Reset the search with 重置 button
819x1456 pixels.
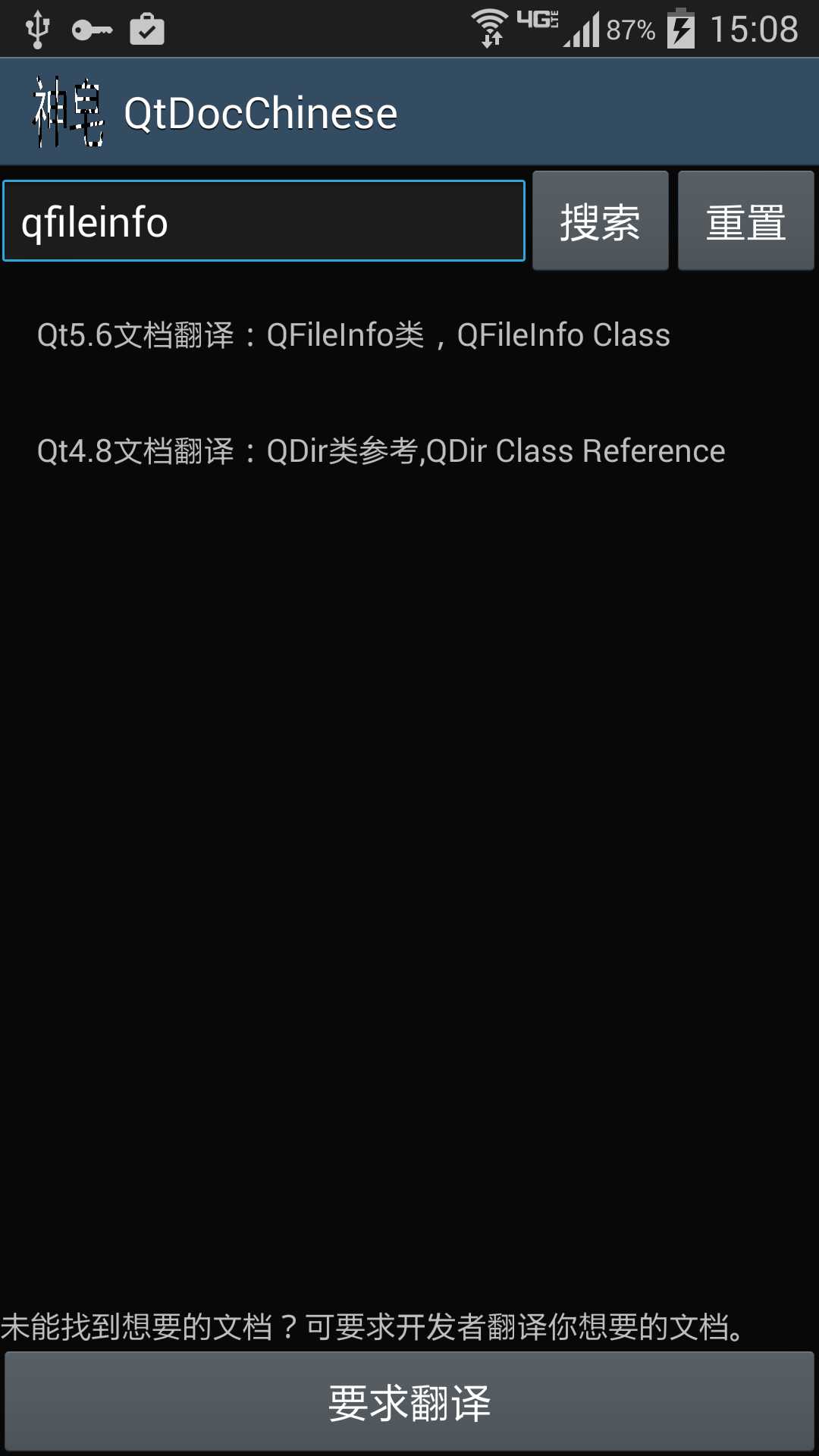(x=746, y=221)
